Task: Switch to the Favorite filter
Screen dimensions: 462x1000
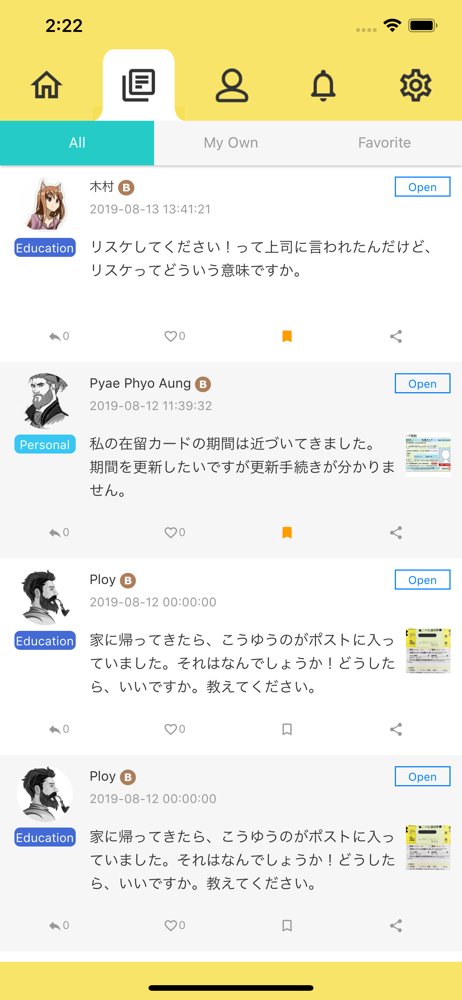Action: [x=384, y=143]
